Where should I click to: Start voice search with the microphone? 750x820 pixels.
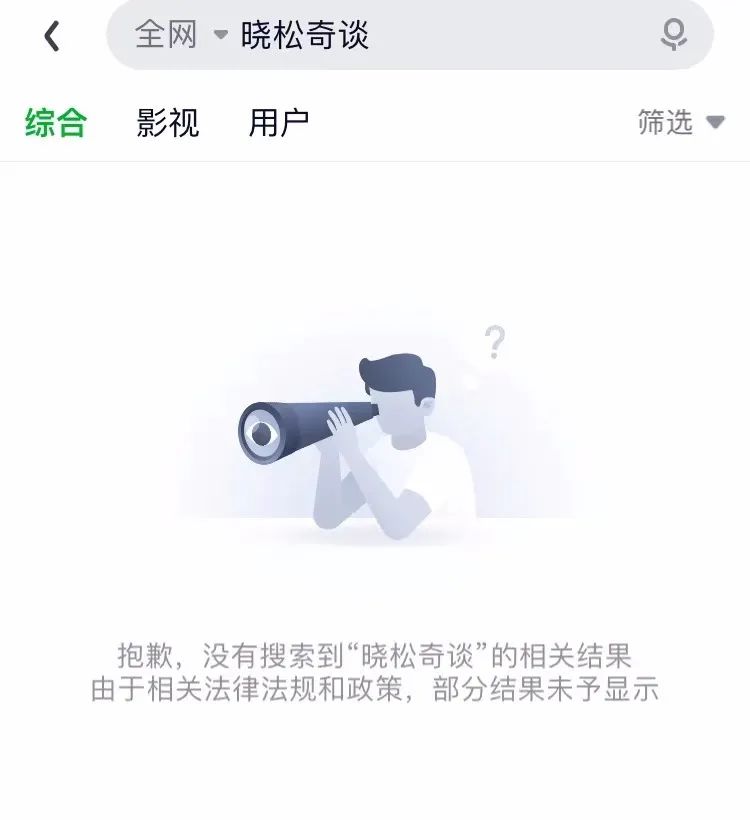point(674,36)
